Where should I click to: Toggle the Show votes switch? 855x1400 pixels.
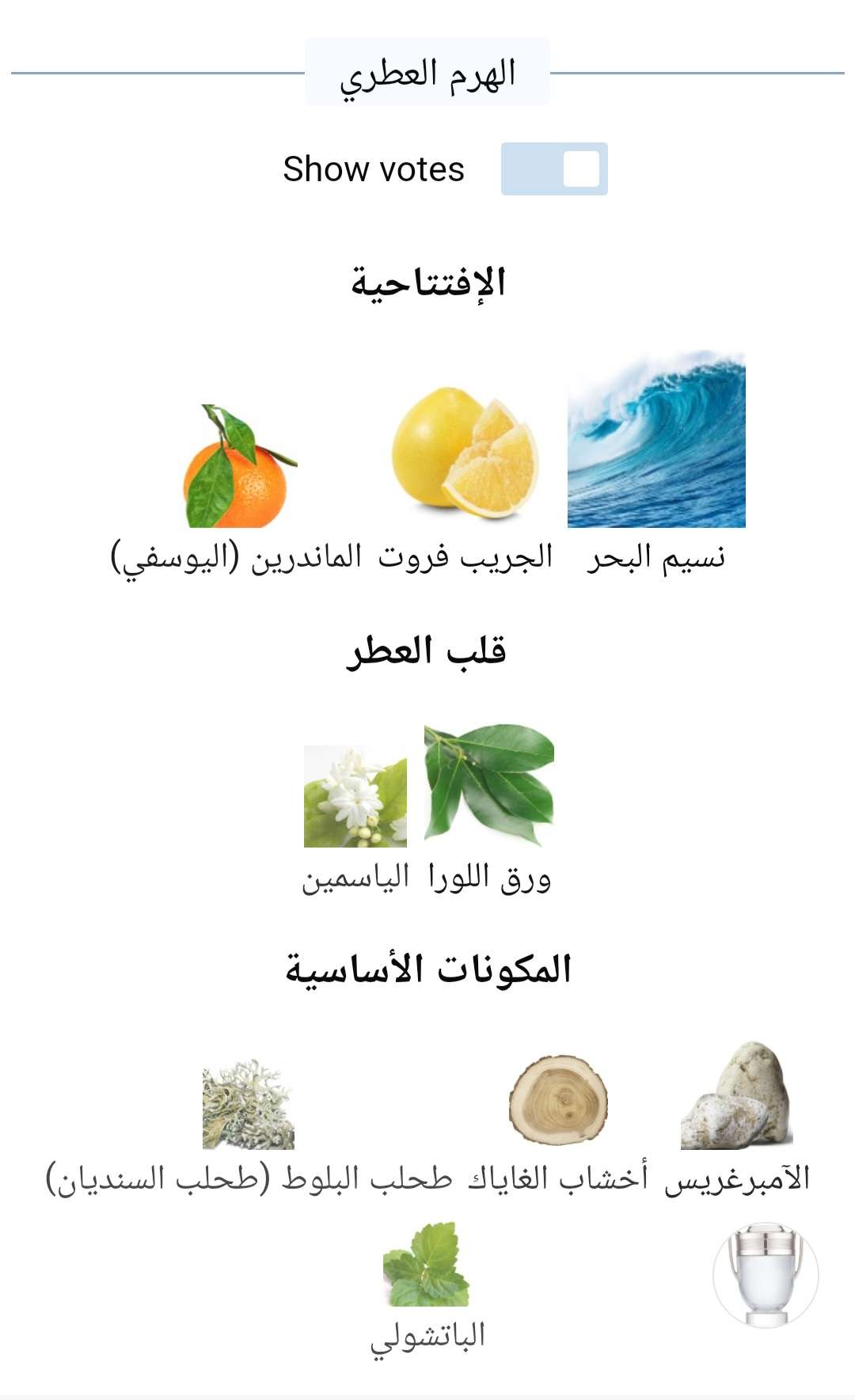(554, 169)
